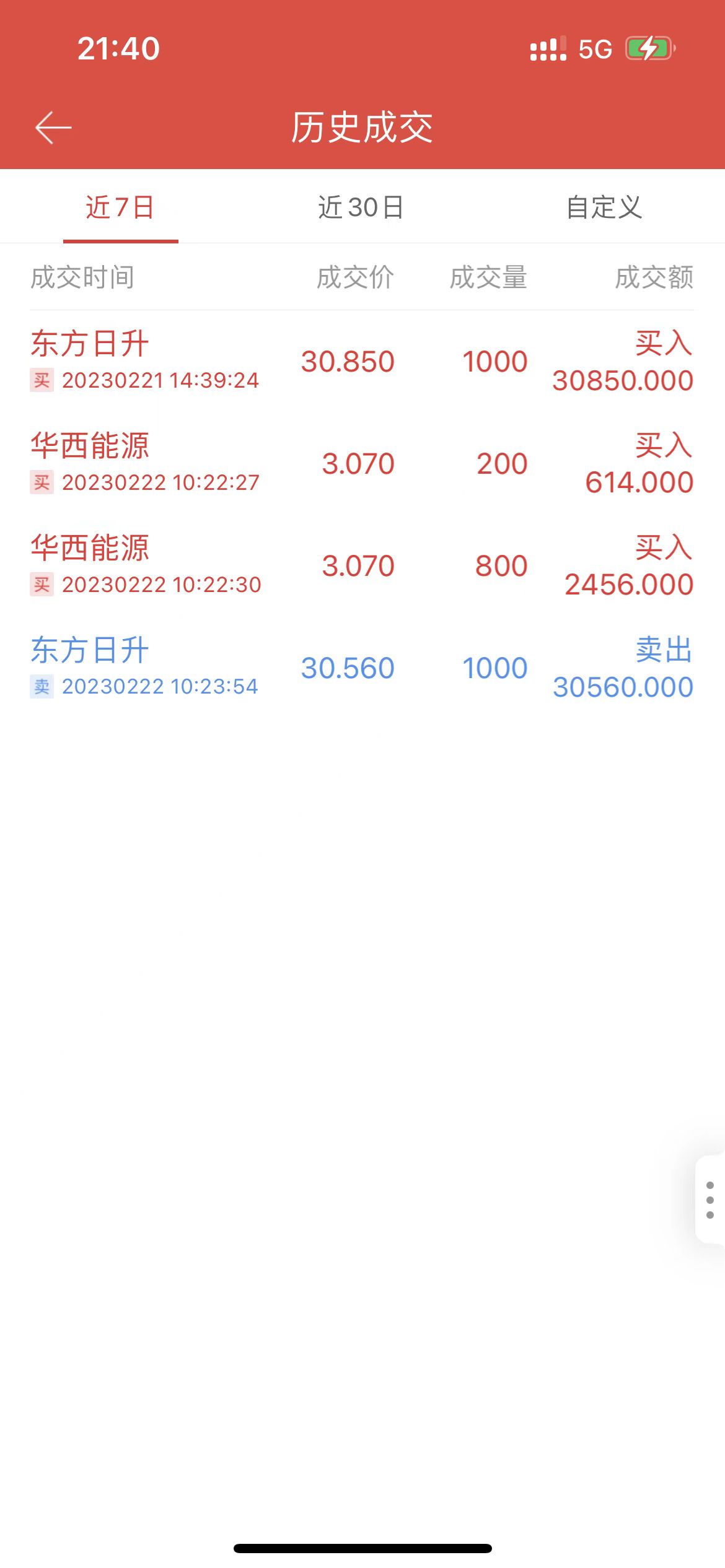Open the three-dot floating side handle
The image size is (725, 1568).
pos(710,1200)
